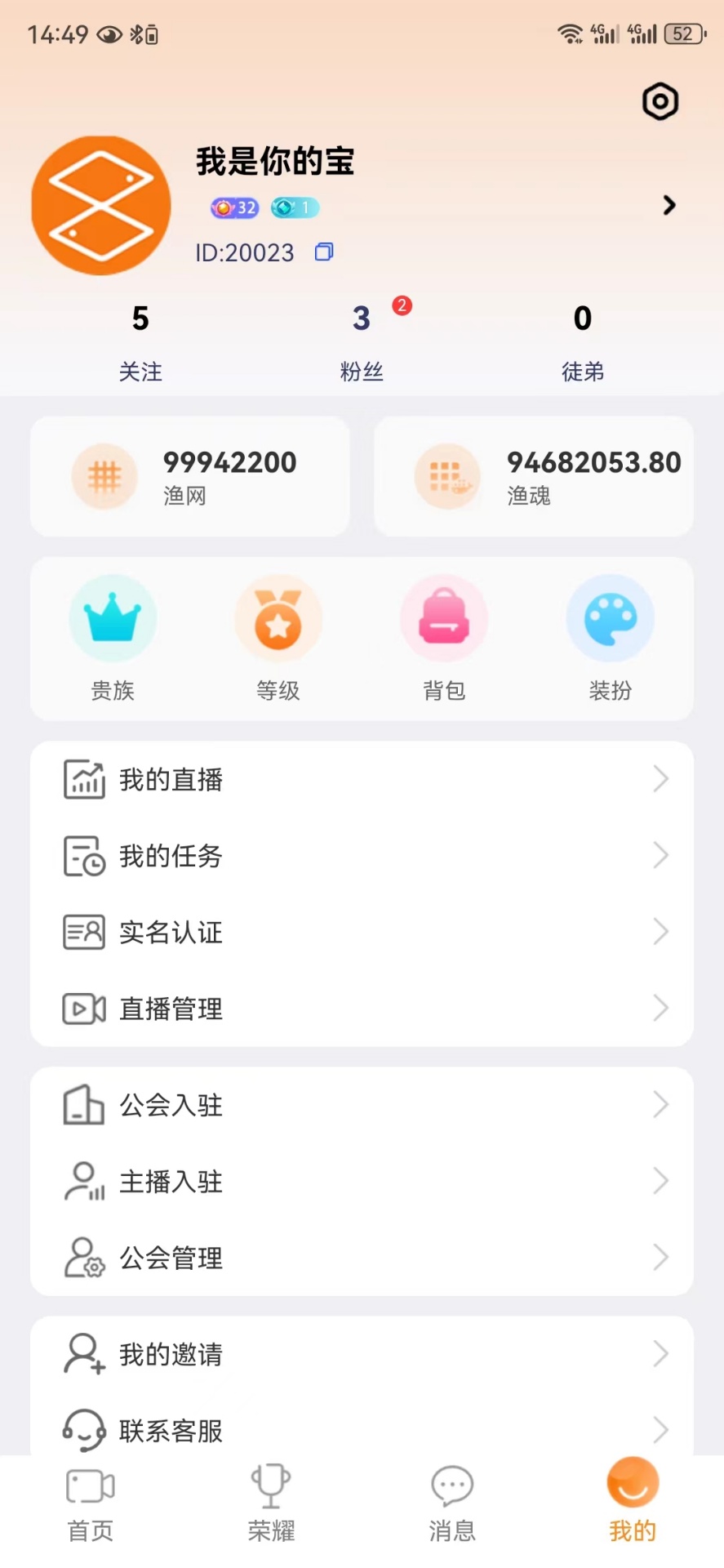
Task: Open the settings gear icon
Action: pos(660,101)
